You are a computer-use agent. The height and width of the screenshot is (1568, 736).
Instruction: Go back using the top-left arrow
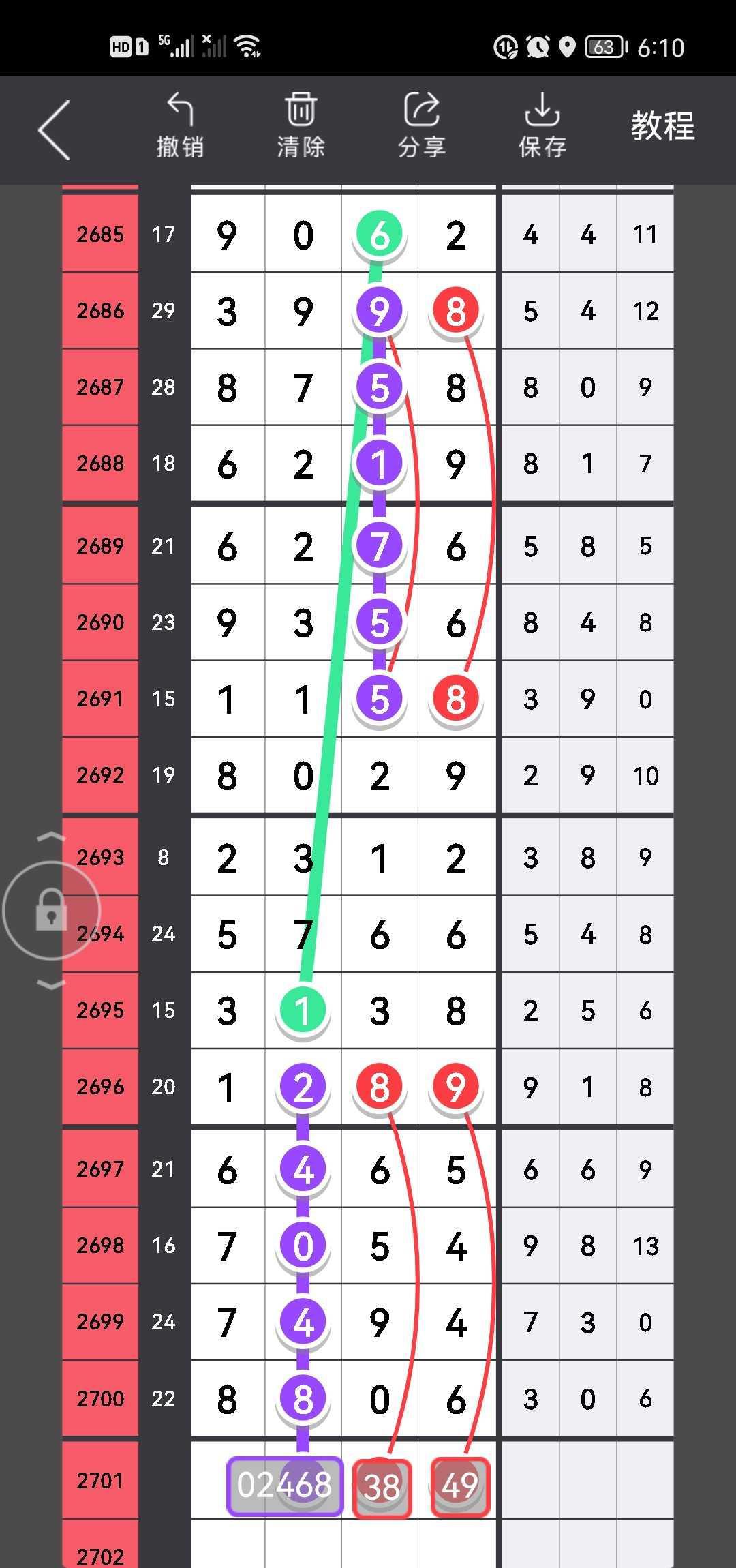(x=55, y=130)
